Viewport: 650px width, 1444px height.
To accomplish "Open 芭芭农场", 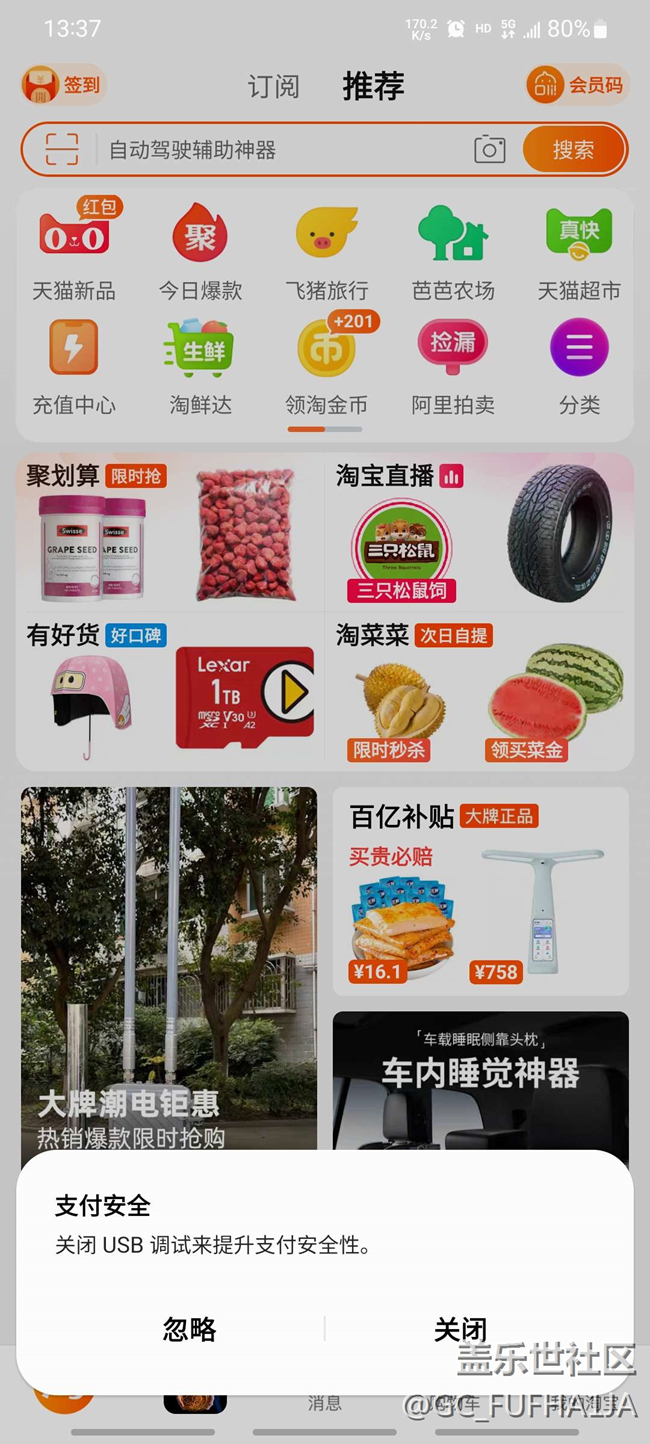I will point(453,251).
